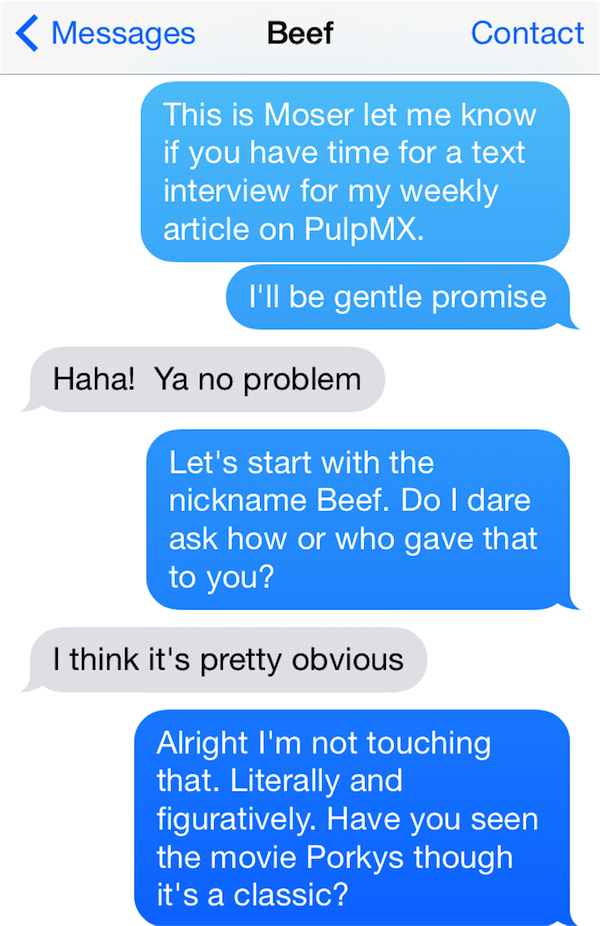Image resolution: width=600 pixels, height=926 pixels.
Task: Go back to the Messages list
Action: [x=105, y=33]
